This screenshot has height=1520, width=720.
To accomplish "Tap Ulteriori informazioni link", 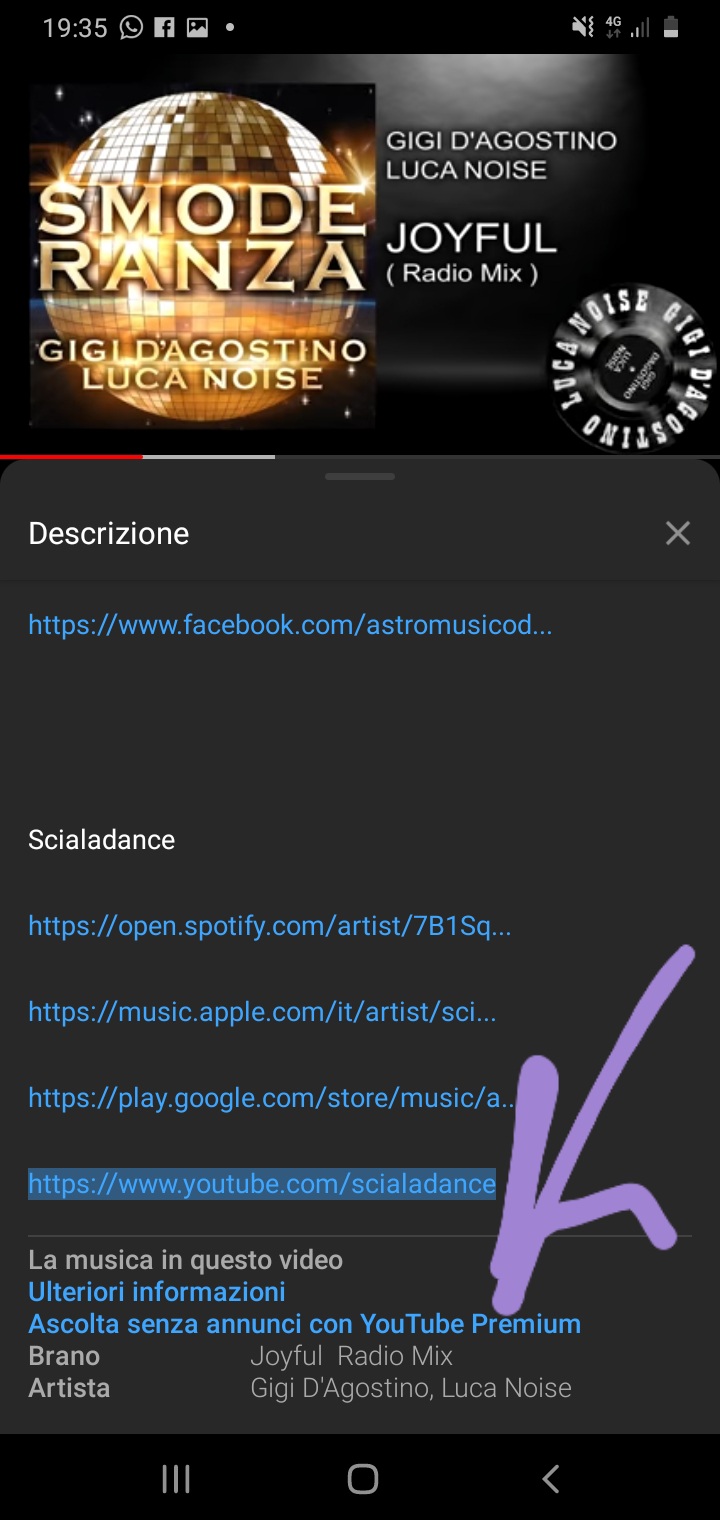I will tap(157, 1292).
